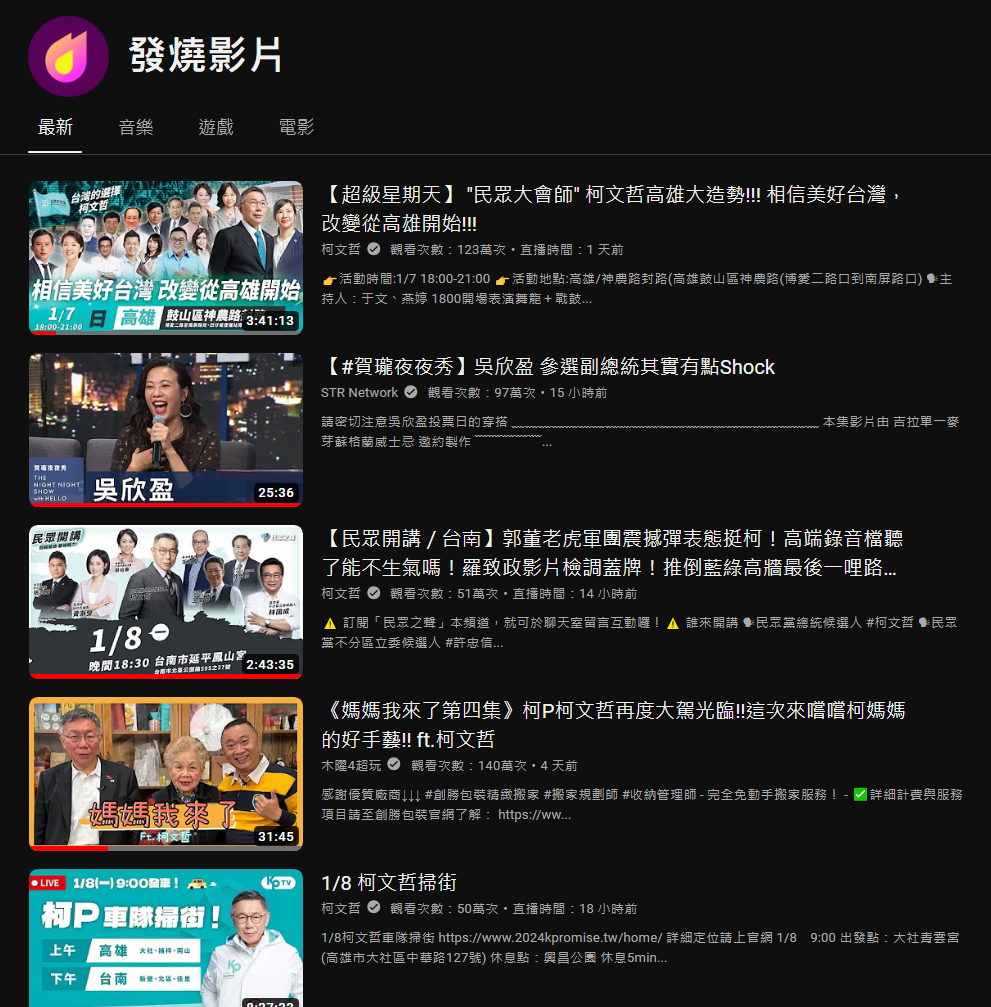Viewport: 991px width, 1007px height.
Task: Switch to the 音樂 tab
Action: pos(136,127)
